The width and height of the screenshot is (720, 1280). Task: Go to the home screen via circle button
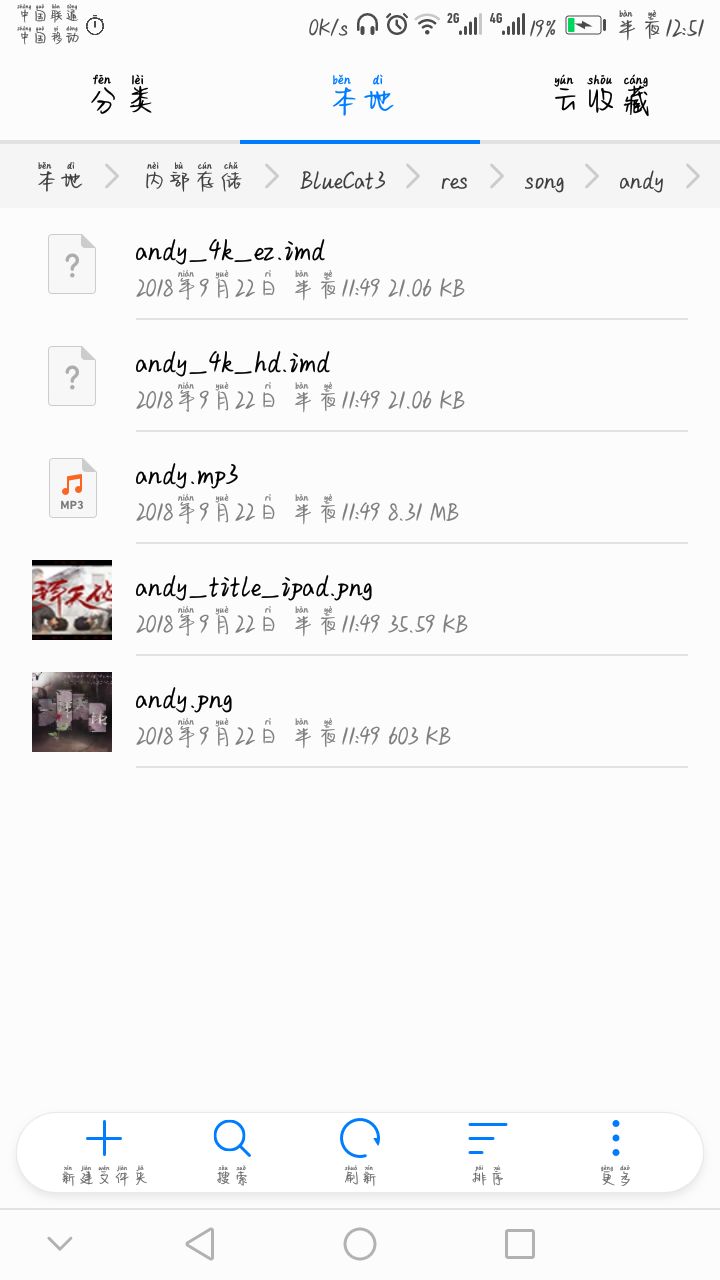coord(360,1244)
